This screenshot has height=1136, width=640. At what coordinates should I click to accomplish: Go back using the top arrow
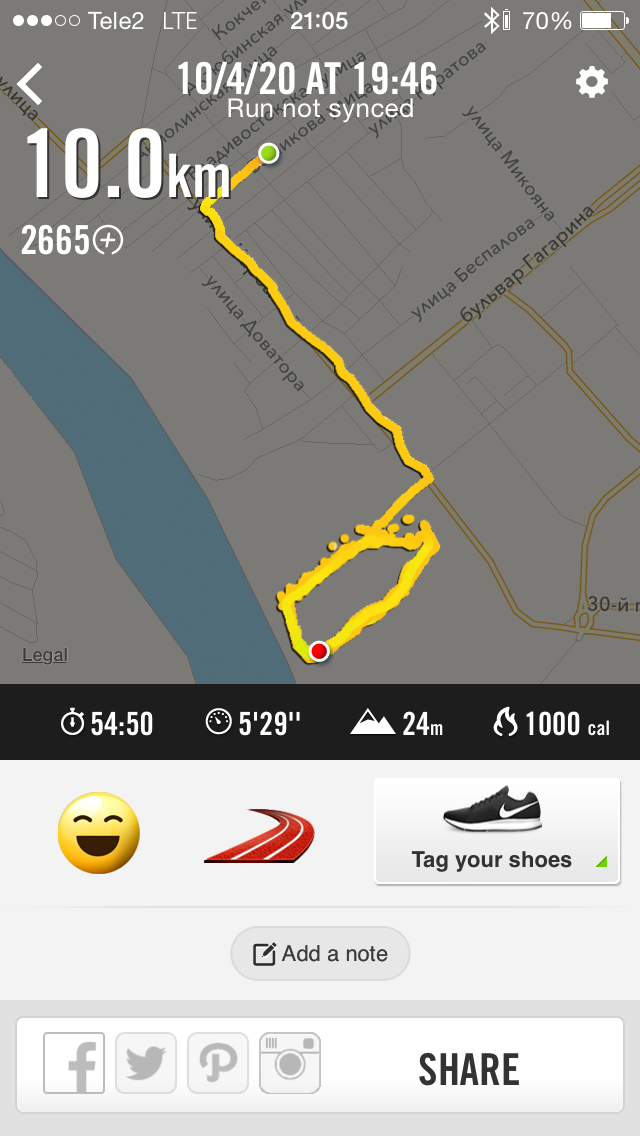coord(32,84)
